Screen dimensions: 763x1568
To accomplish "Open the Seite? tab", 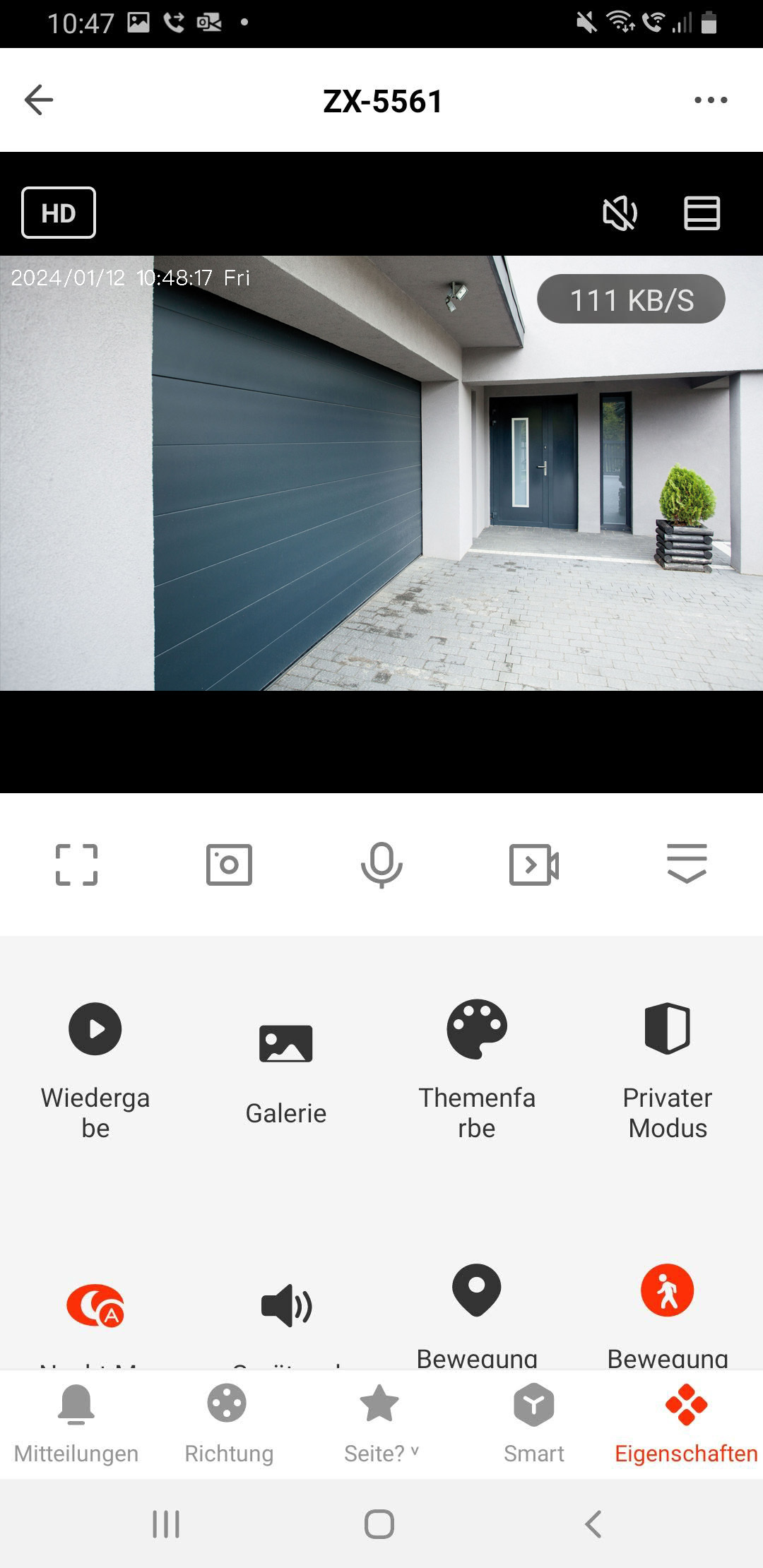I will click(x=381, y=1424).
